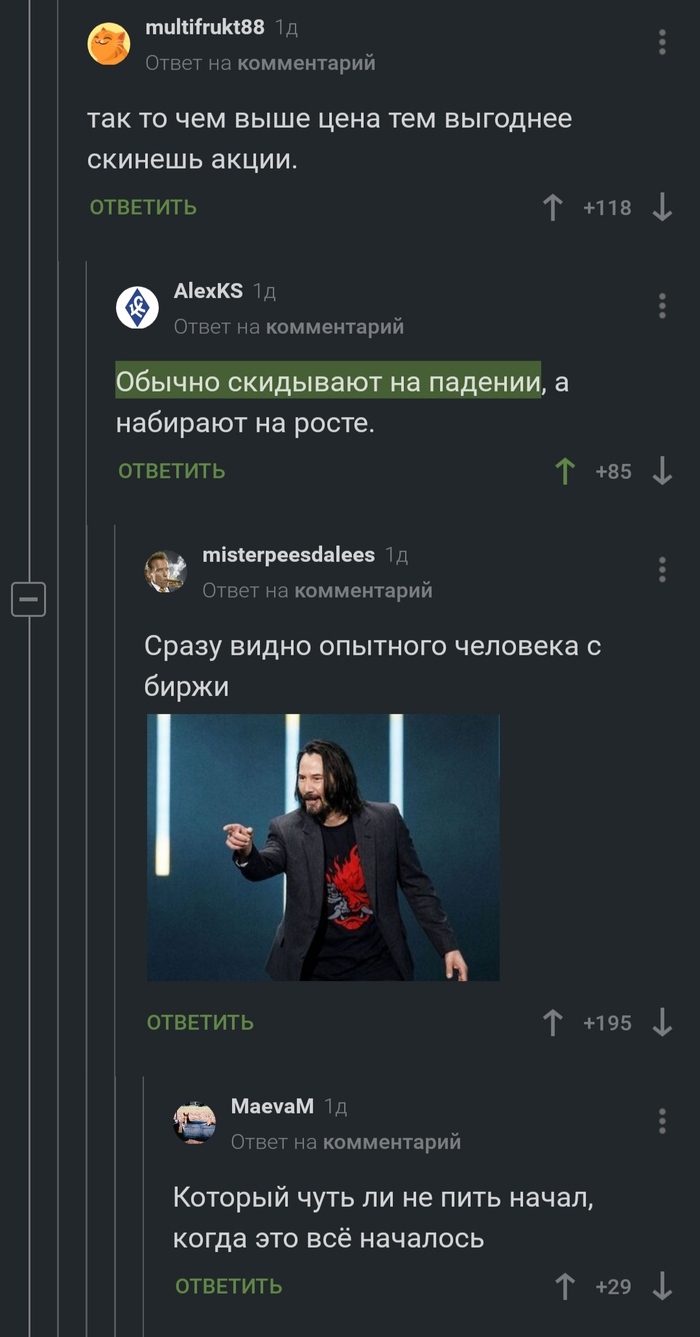Open AlexKS's profile
The image size is (700, 1337).
[208, 291]
